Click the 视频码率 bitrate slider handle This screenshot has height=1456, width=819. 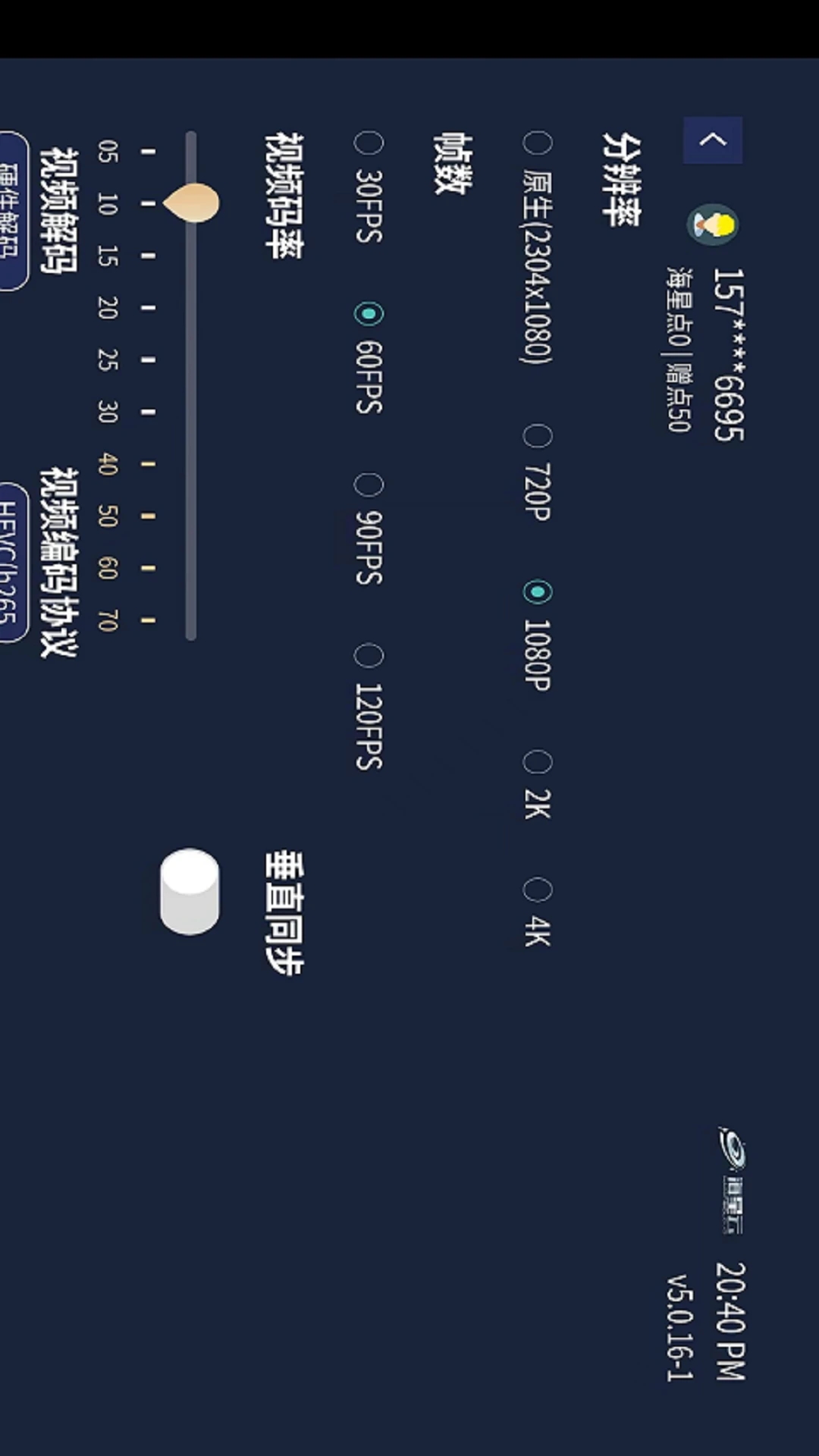point(192,203)
